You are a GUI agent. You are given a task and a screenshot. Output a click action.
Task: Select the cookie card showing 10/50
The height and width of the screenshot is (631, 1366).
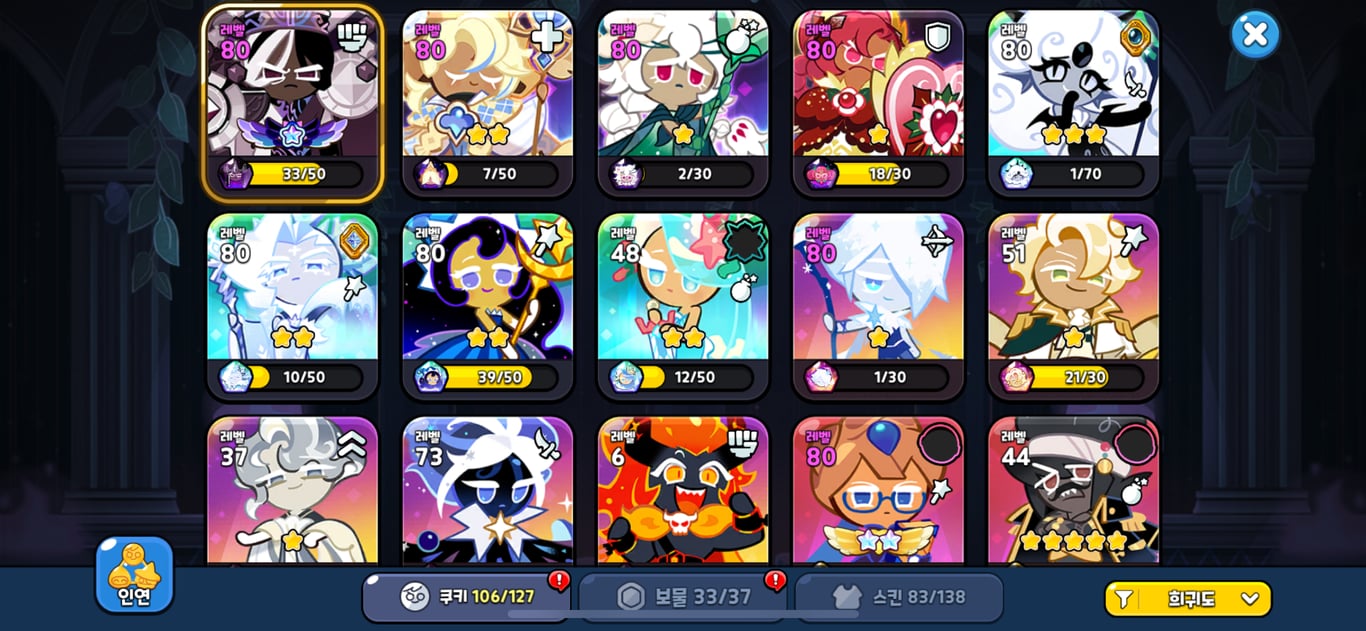pos(292,303)
